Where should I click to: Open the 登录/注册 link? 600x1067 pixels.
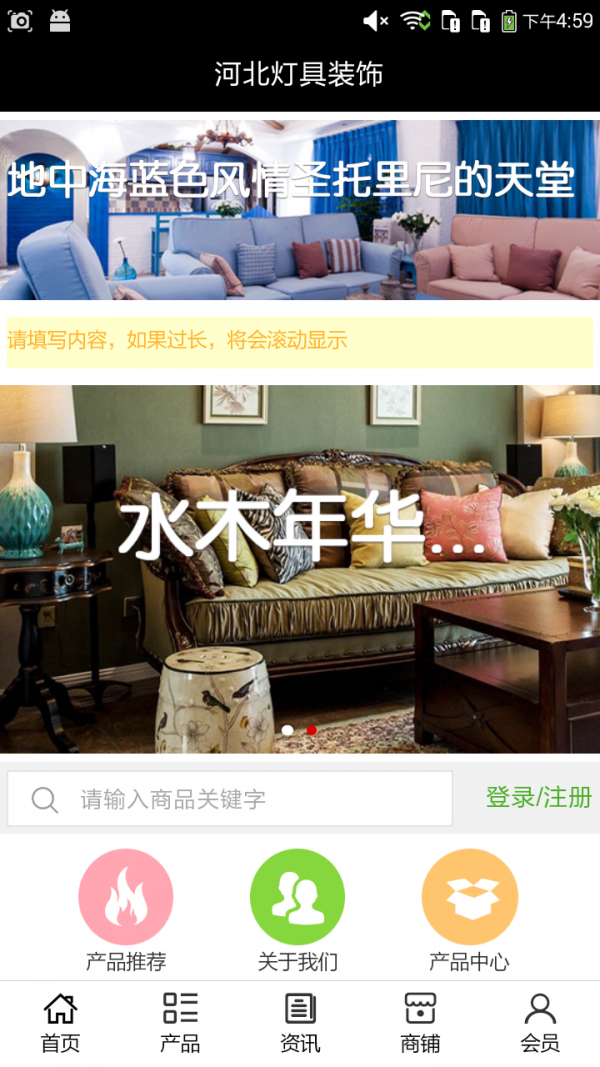click(x=538, y=797)
